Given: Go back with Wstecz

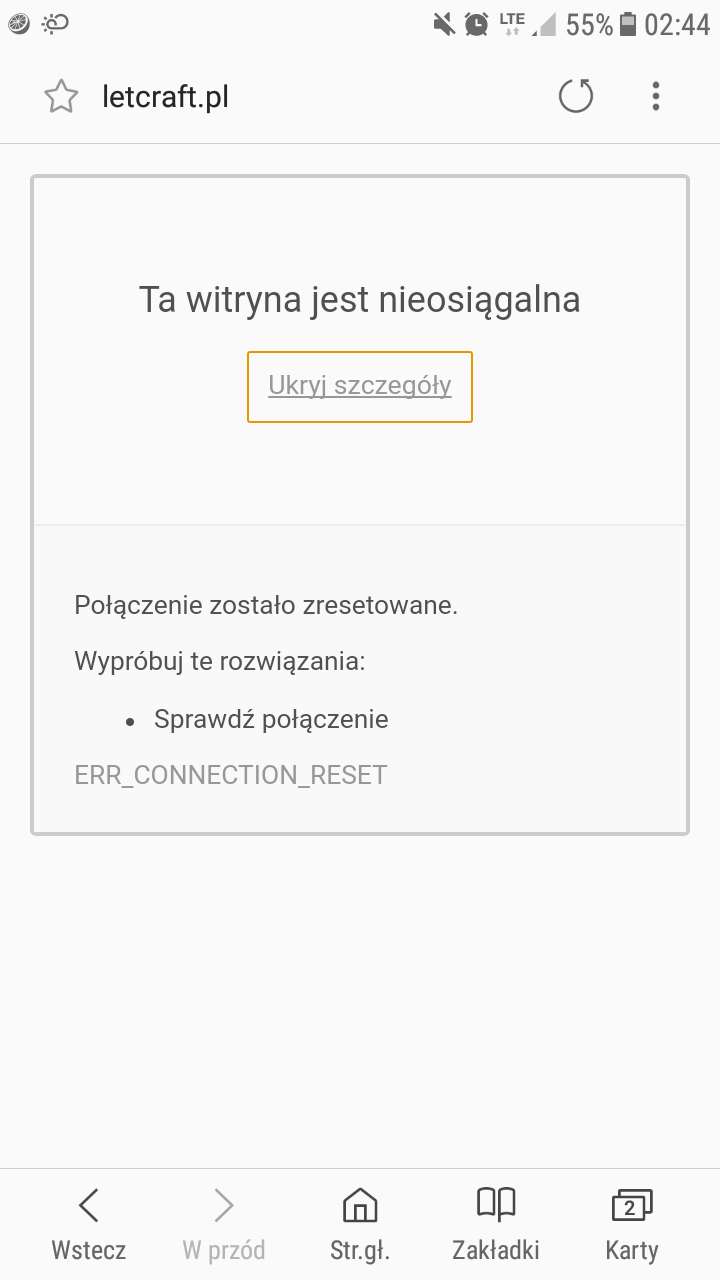Looking at the screenshot, I should click(89, 1223).
